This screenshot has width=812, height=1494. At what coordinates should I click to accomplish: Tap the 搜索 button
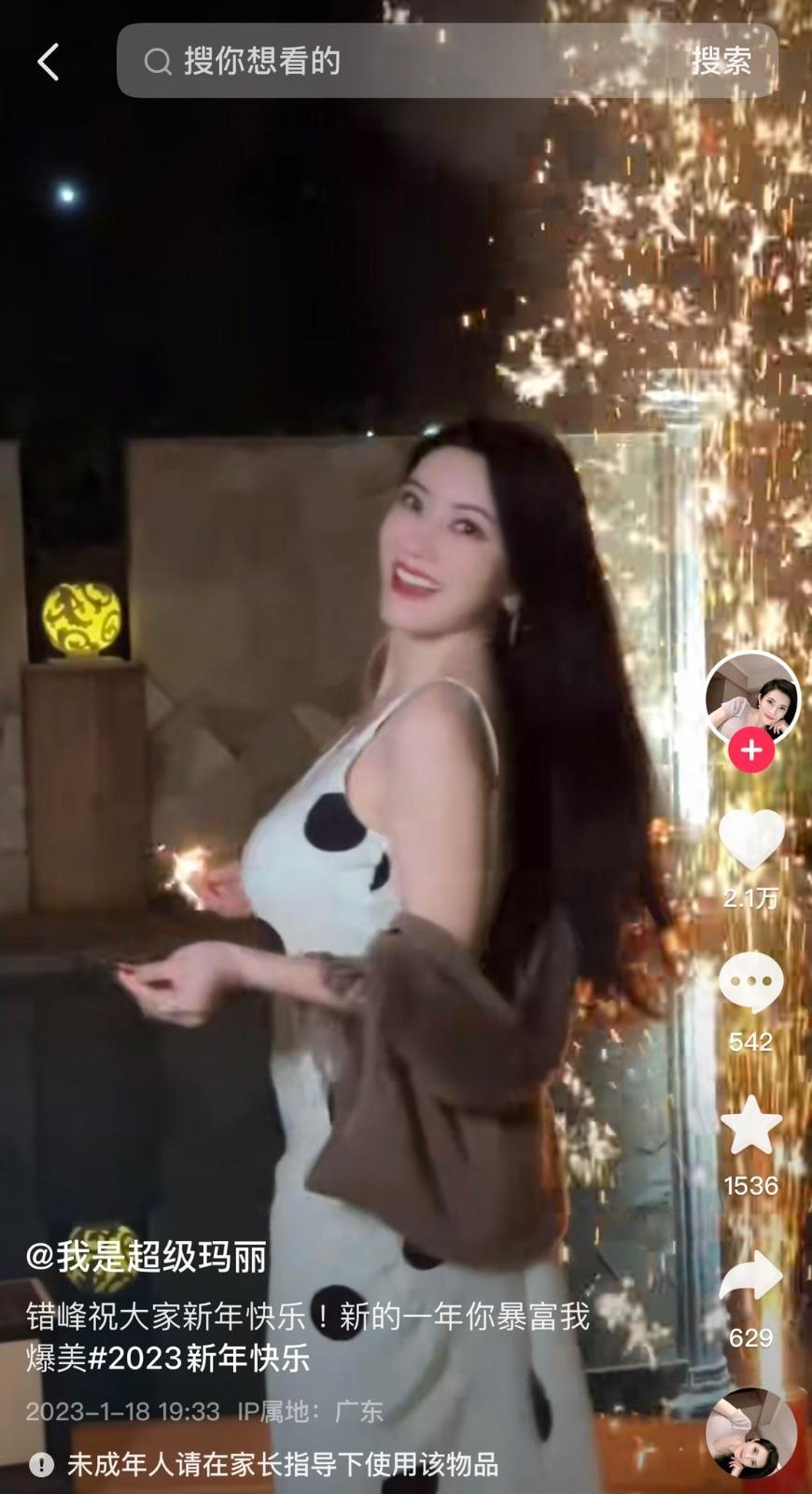click(721, 62)
